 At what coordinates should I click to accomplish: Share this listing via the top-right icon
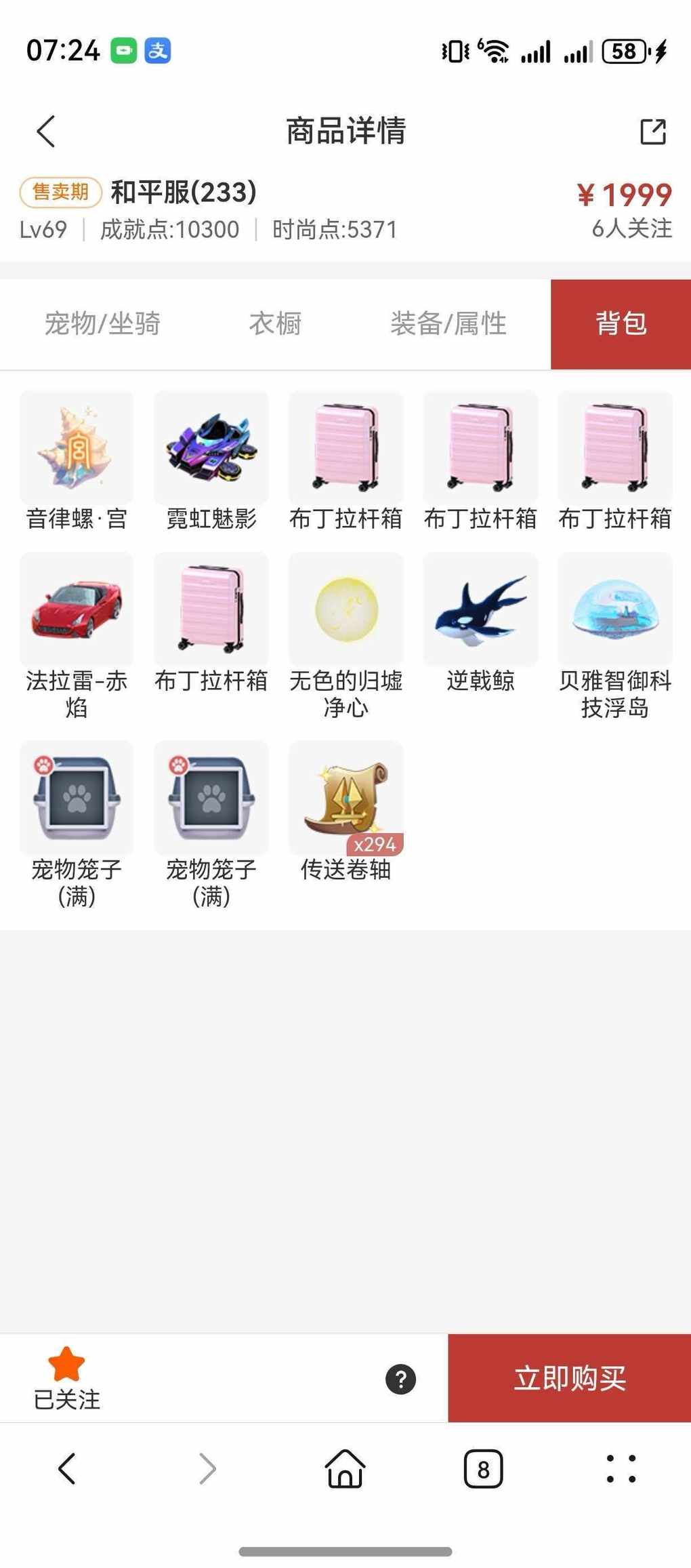(x=653, y=132)
